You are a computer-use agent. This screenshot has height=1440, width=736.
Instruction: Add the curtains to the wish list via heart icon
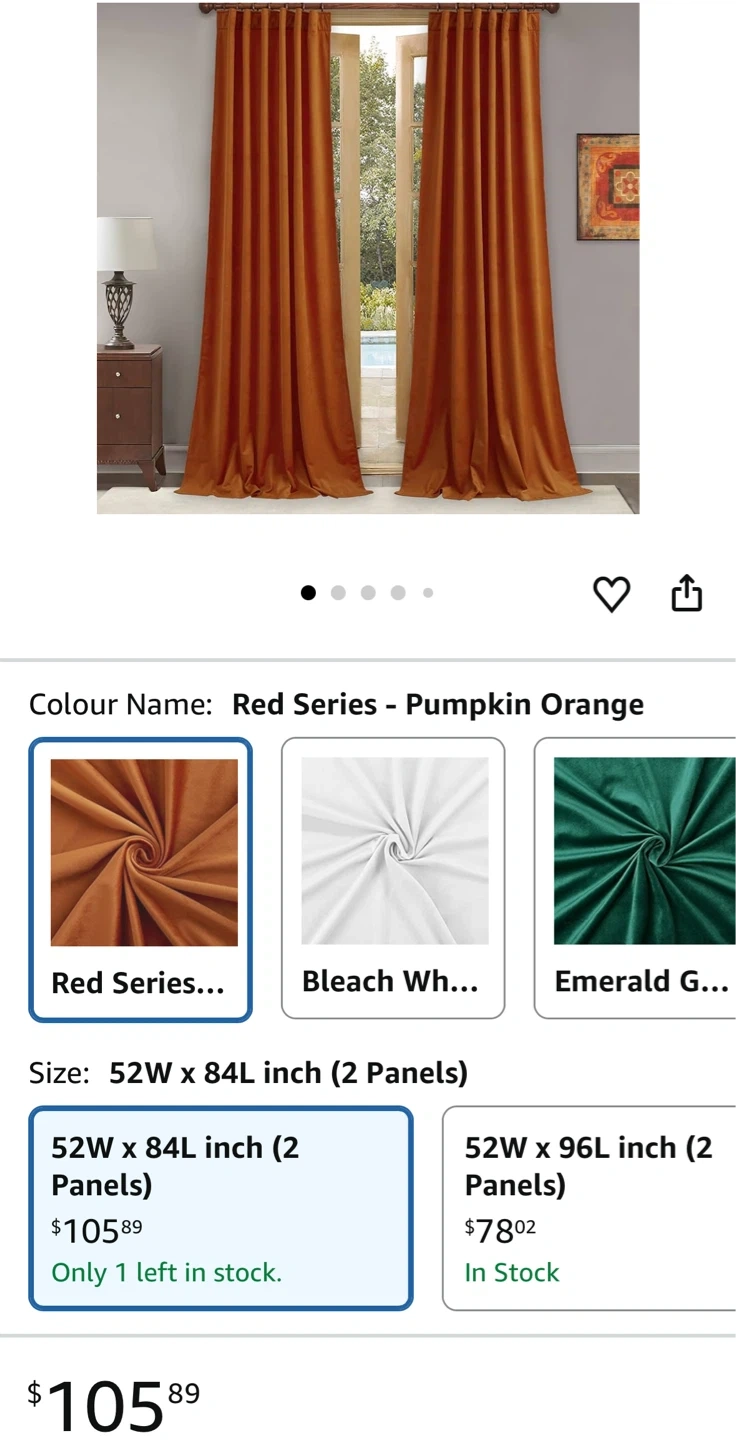(x=611, y=594)
